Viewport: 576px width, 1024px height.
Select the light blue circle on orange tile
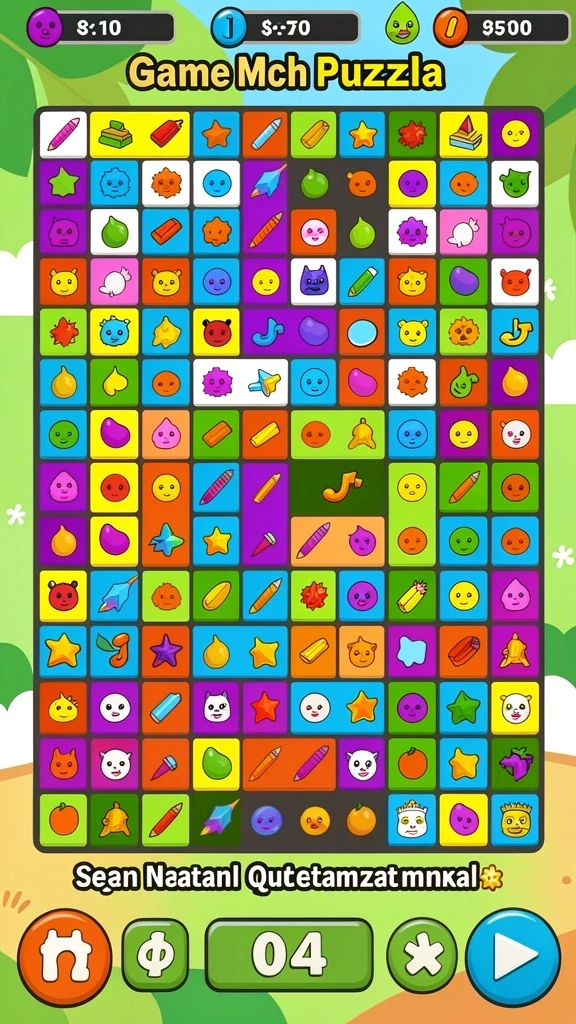coord(362,332)
